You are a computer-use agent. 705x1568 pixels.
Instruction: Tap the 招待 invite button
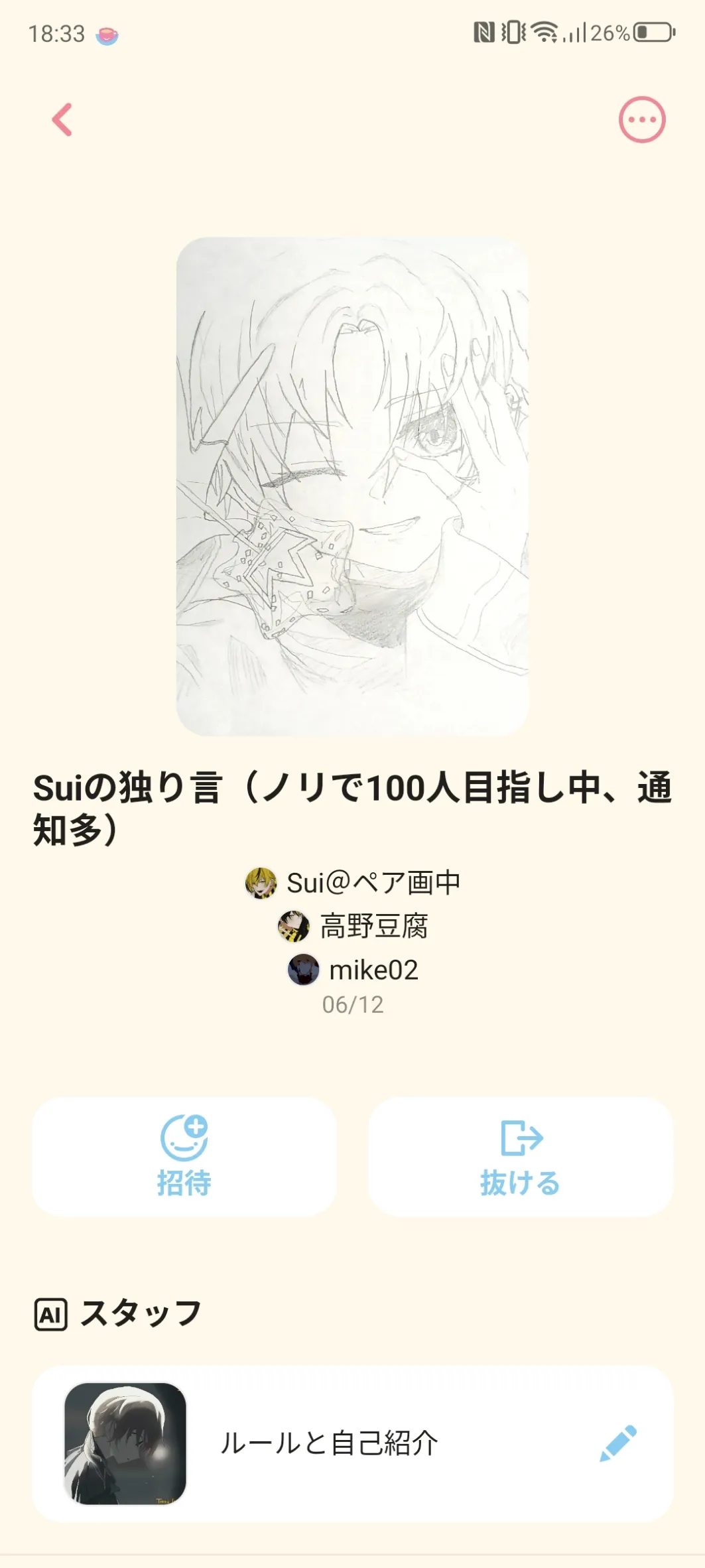click(184, 1156)
